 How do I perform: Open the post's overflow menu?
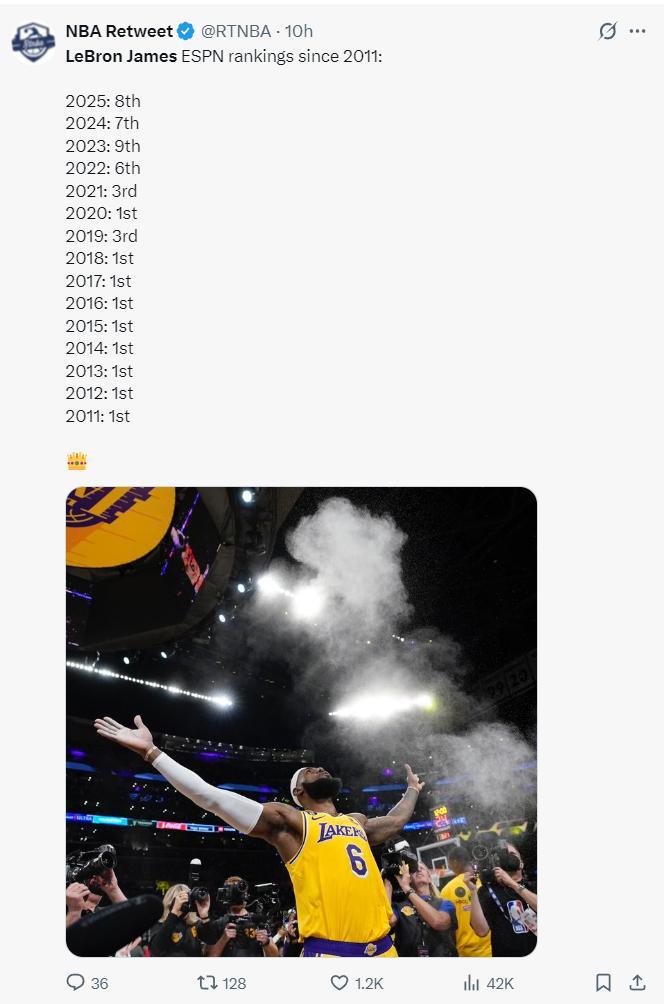pyautogui.click(x=637, y=31)
